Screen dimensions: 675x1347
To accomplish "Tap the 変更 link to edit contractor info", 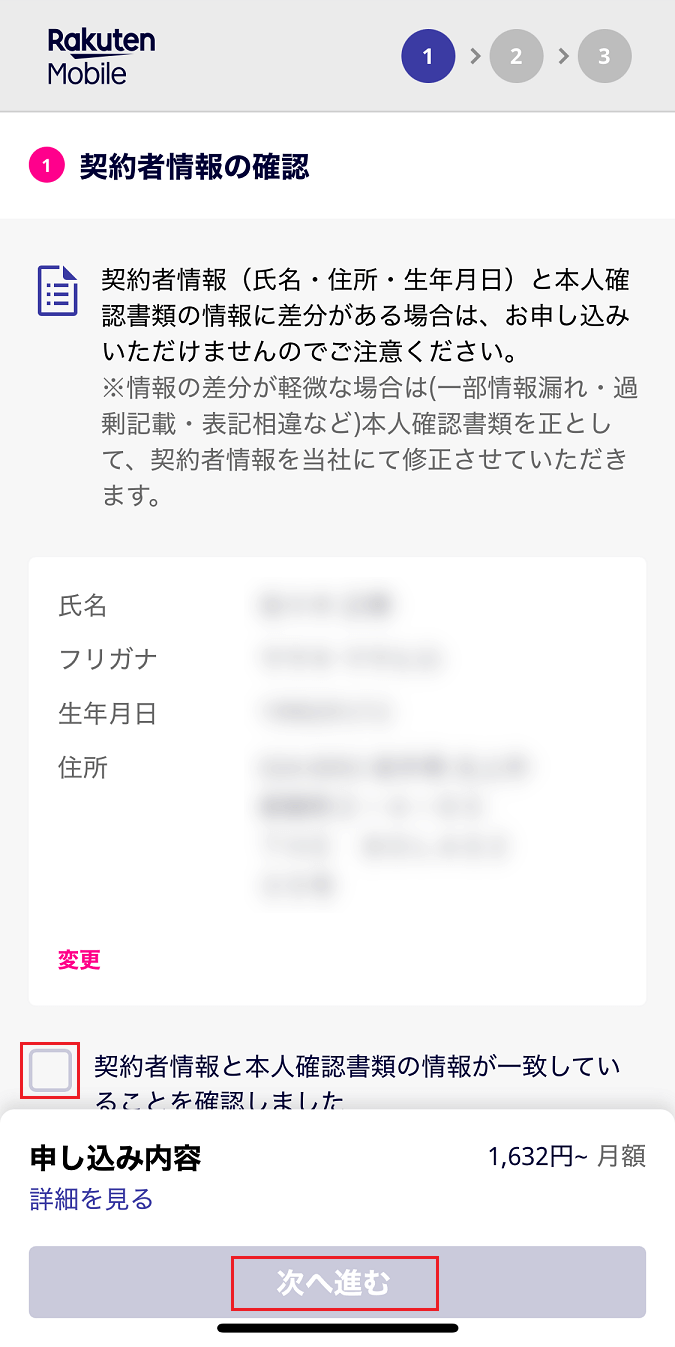I will point(79,960).
